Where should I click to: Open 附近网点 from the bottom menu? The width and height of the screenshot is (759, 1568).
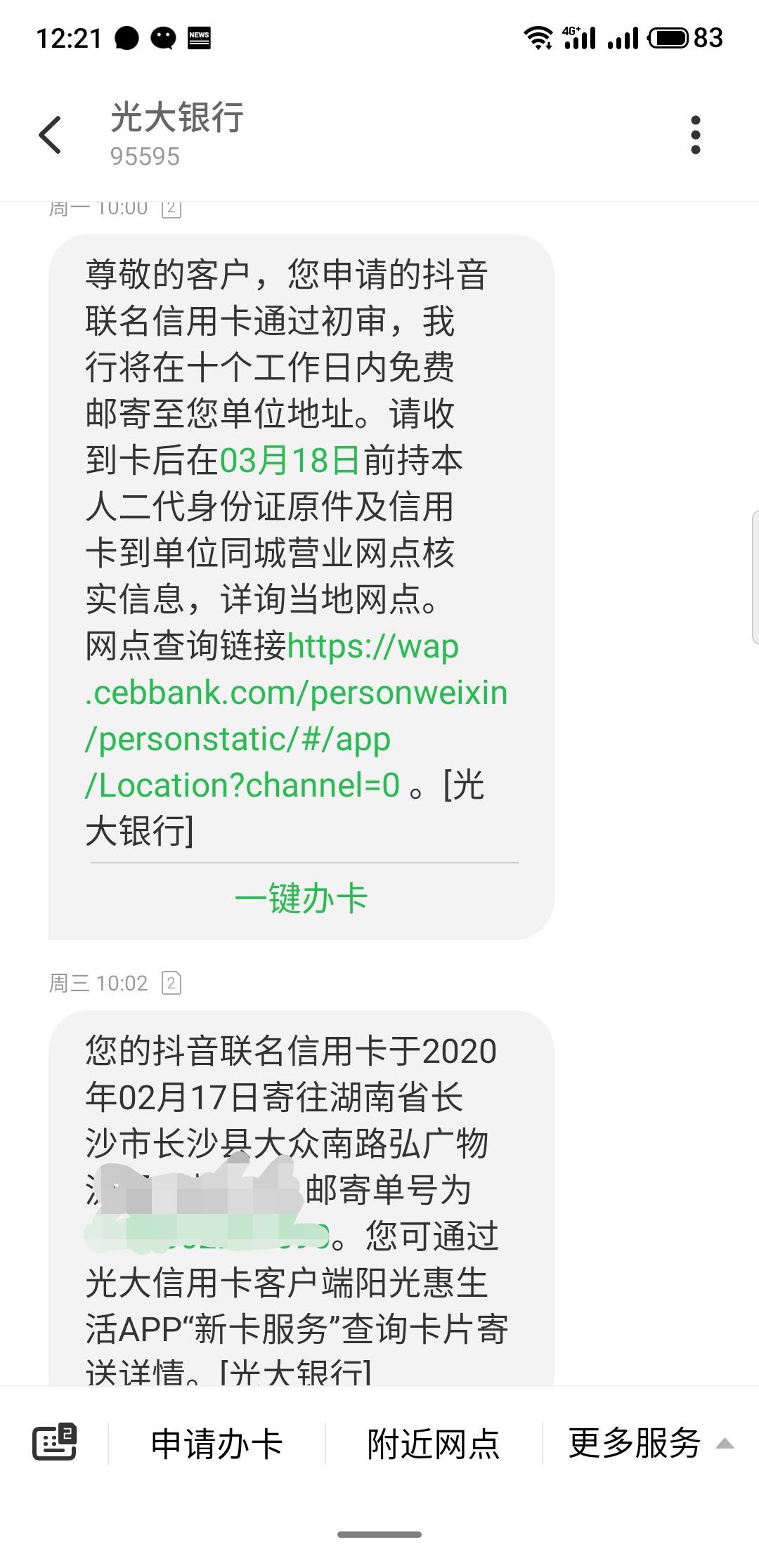coord(434,1444)
